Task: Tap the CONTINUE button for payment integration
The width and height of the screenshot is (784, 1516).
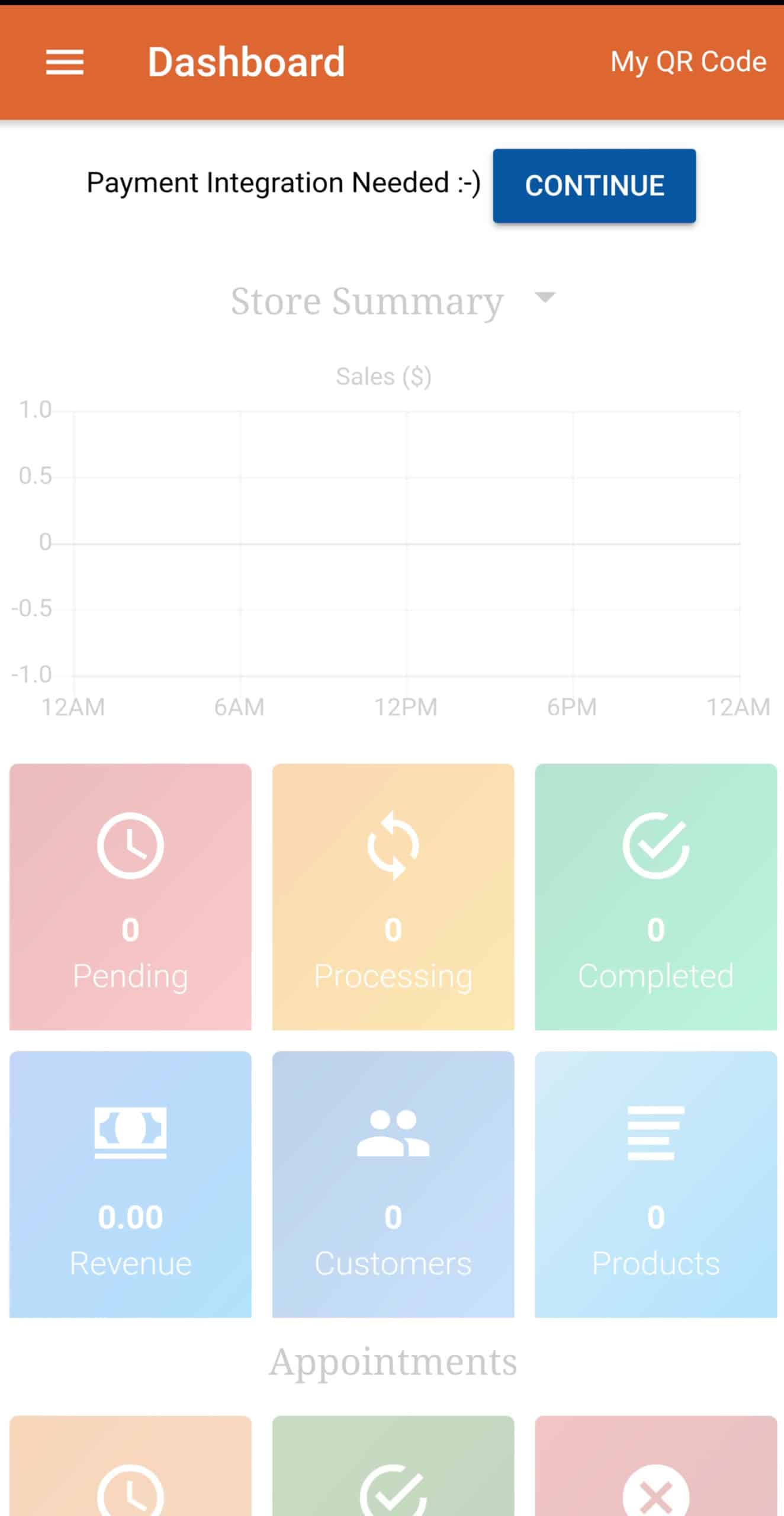Action: [x=594, y=185]
